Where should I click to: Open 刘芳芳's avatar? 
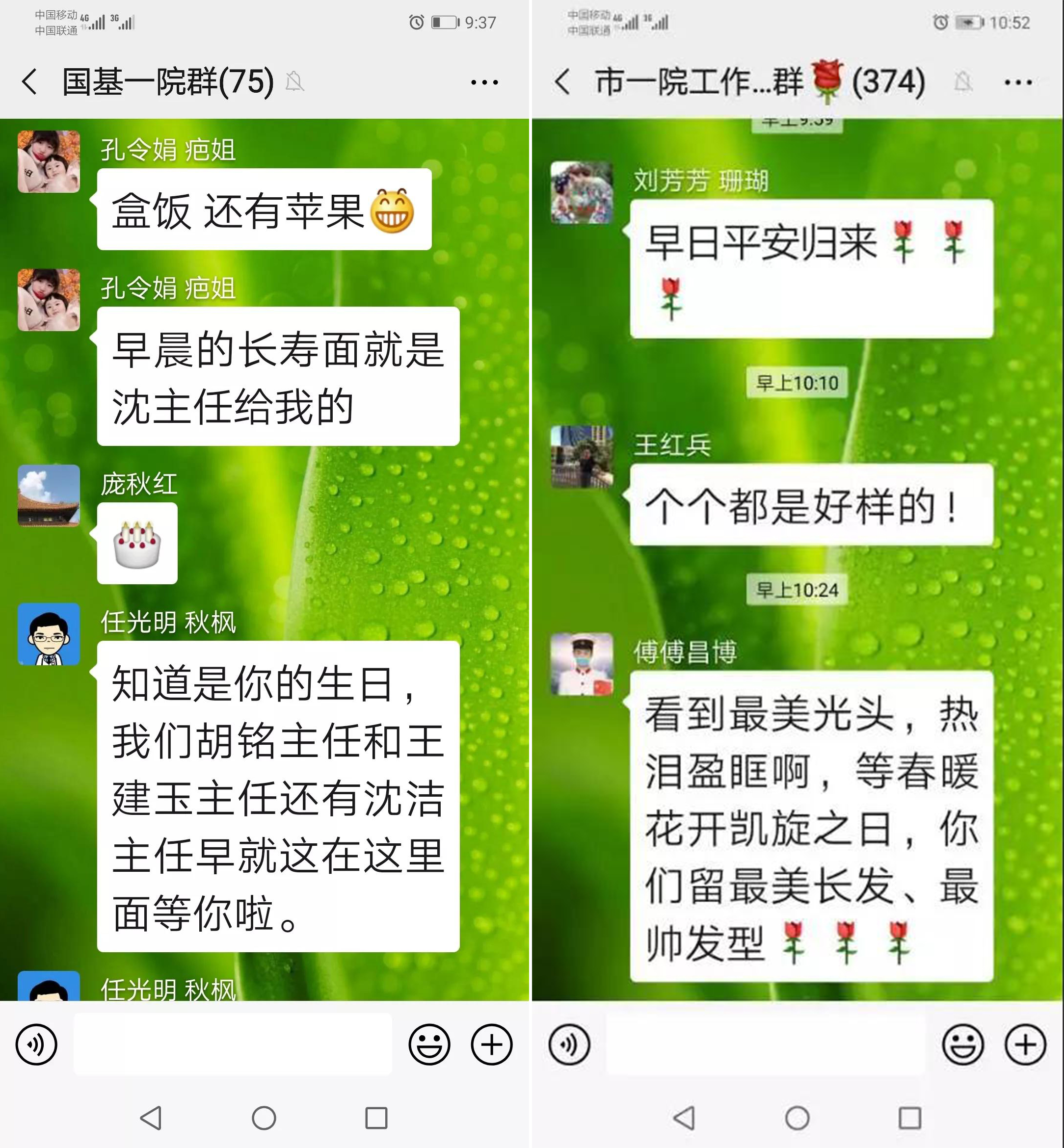[582, 193]
